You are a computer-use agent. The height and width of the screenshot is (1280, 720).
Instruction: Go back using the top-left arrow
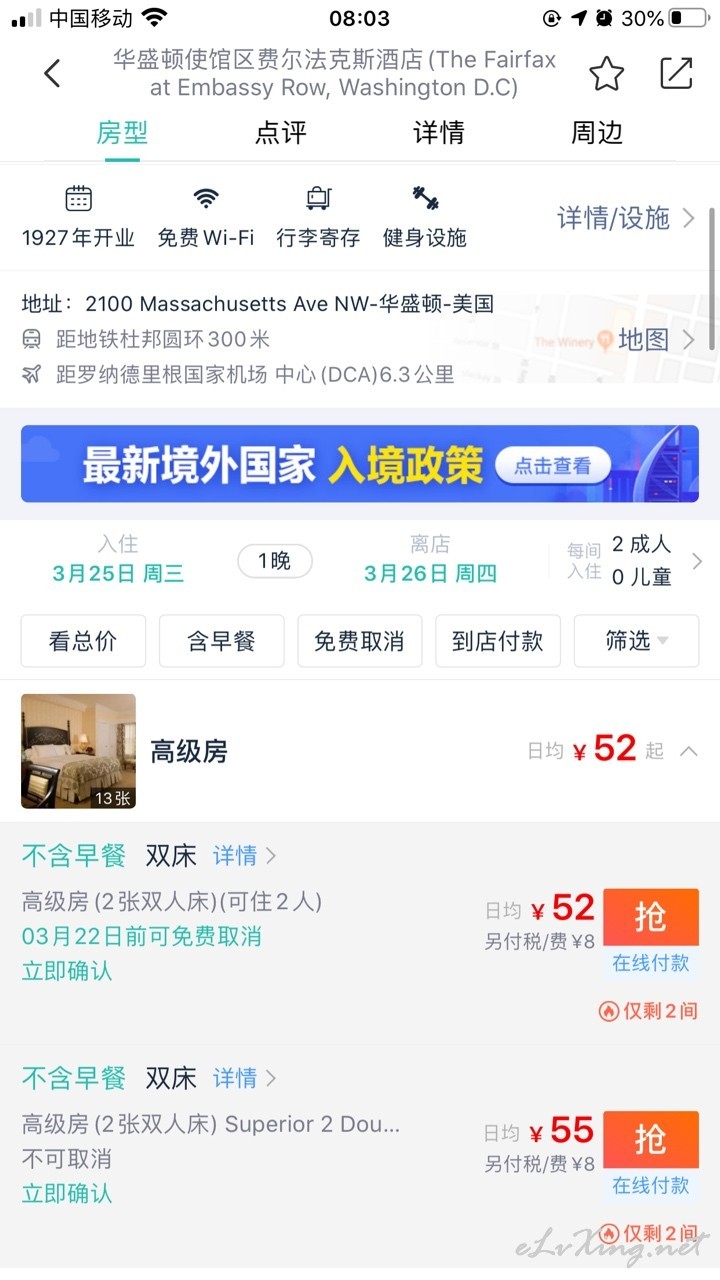point(52,73)
